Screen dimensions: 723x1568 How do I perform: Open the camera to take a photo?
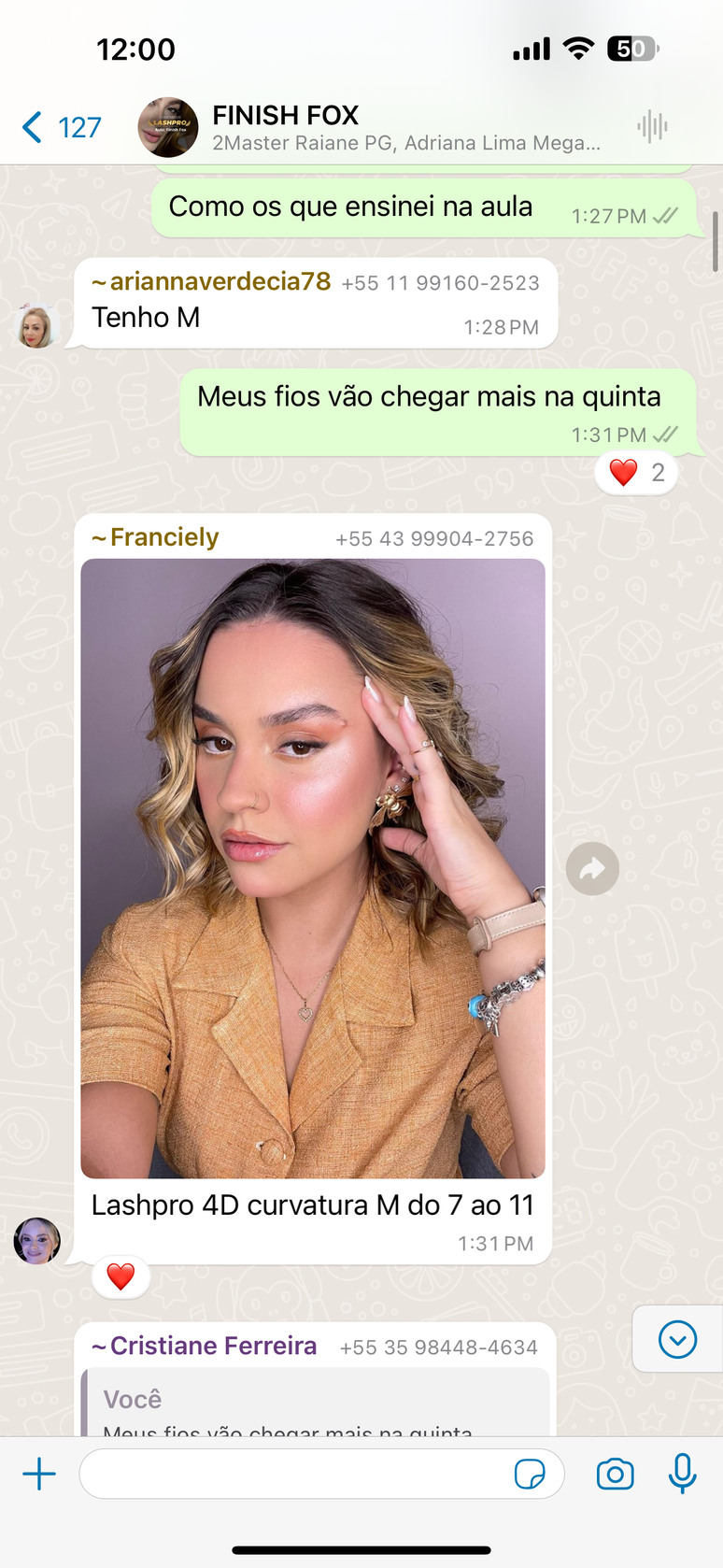[x=615, y=1475]
